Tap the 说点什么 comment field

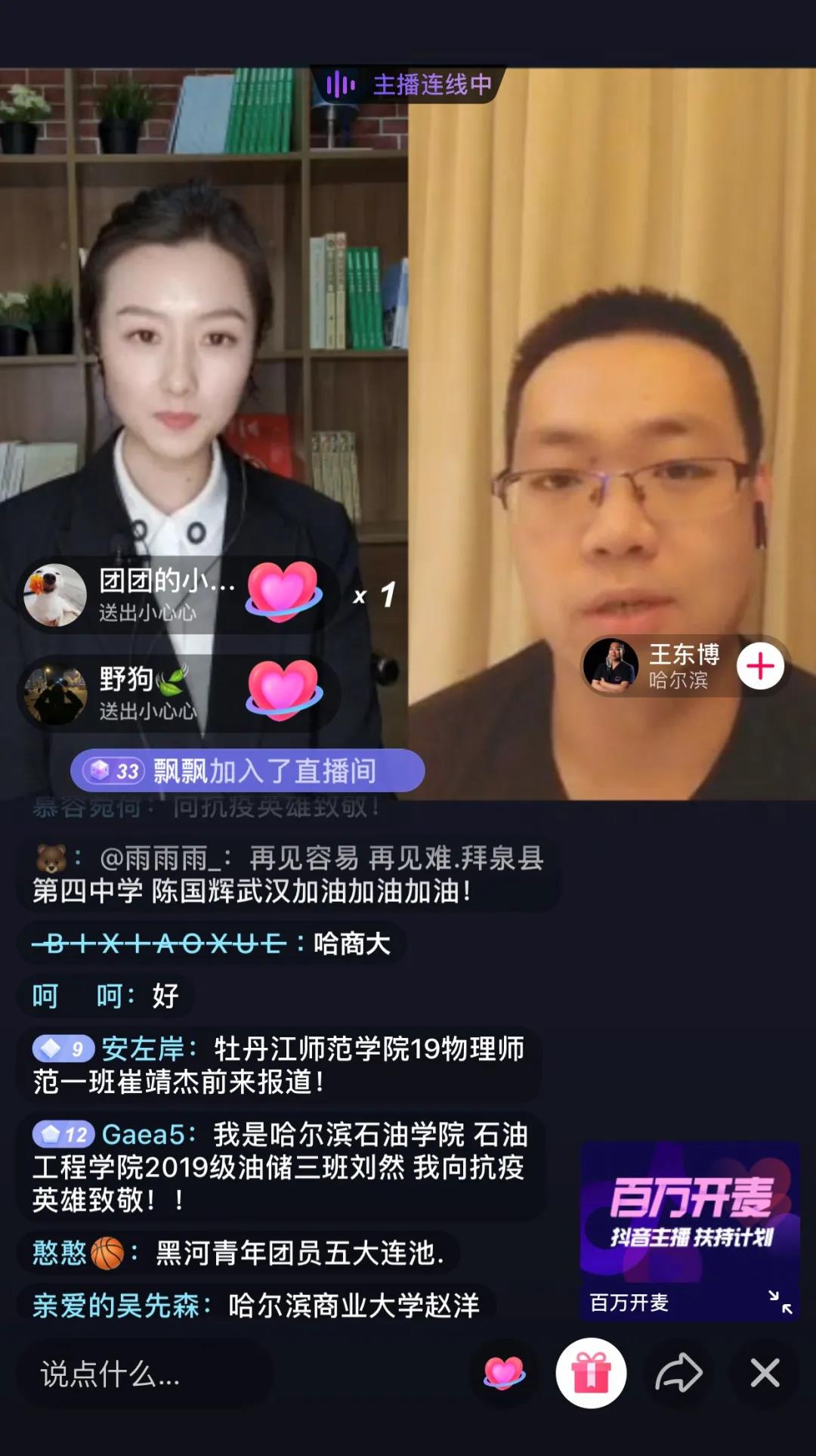tap(144, 1374)
